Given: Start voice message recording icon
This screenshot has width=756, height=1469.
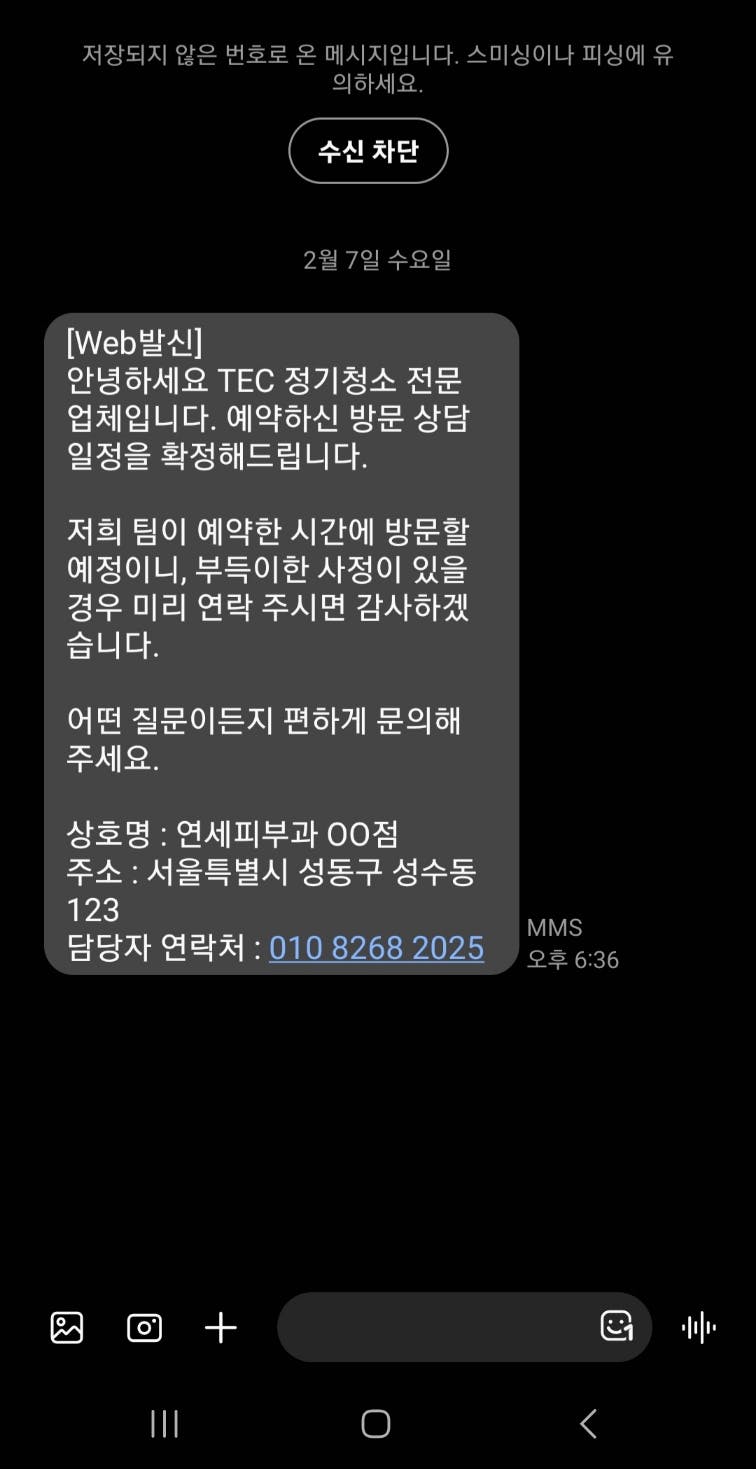Looking at the screenshot, I should [698, 1327].
